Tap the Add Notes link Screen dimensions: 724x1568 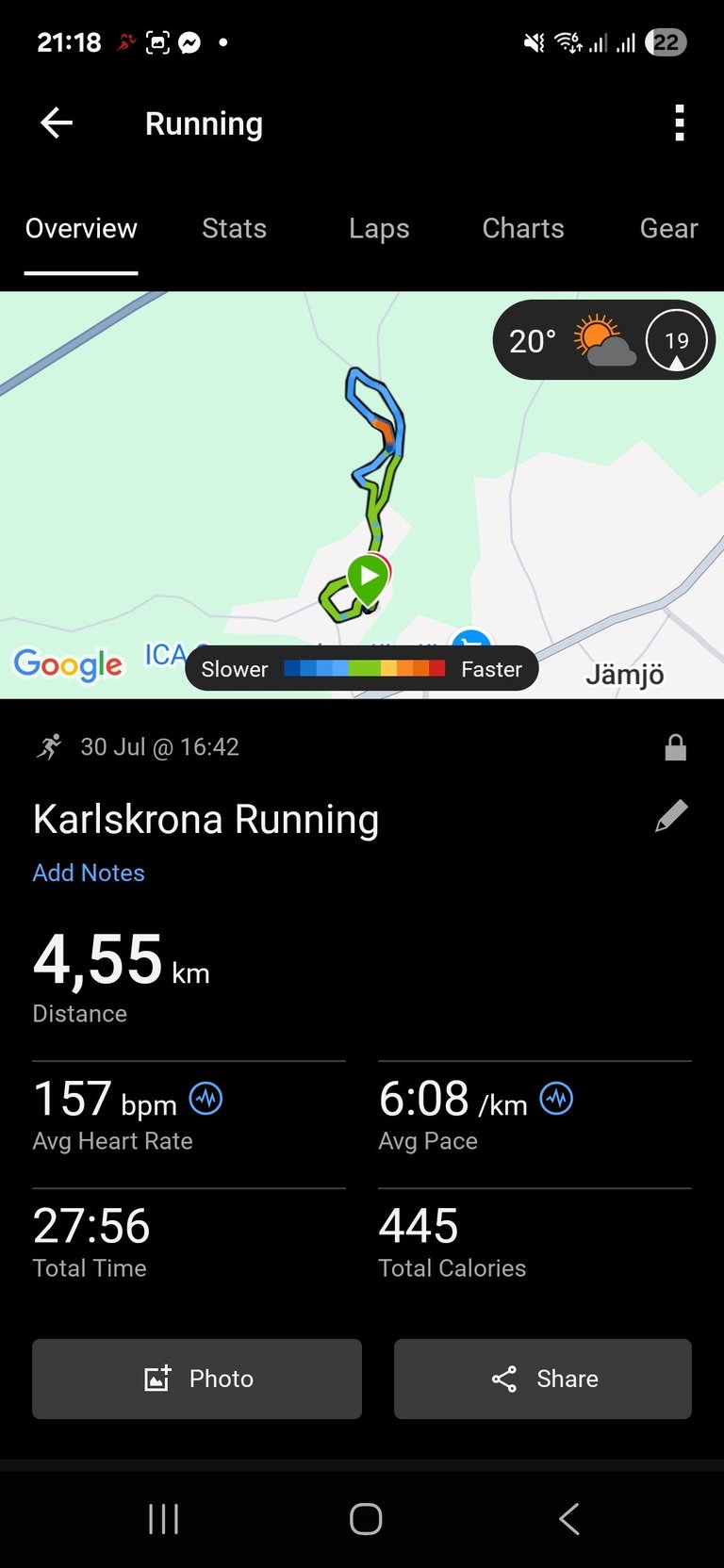89,873
